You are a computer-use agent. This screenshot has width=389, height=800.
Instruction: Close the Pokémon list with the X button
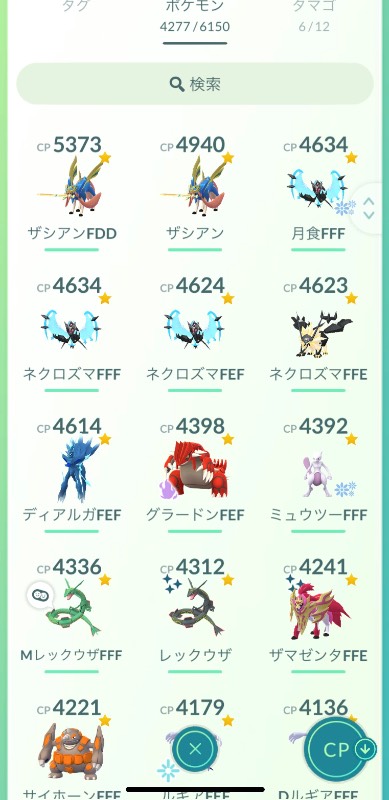tap(195, 749)
